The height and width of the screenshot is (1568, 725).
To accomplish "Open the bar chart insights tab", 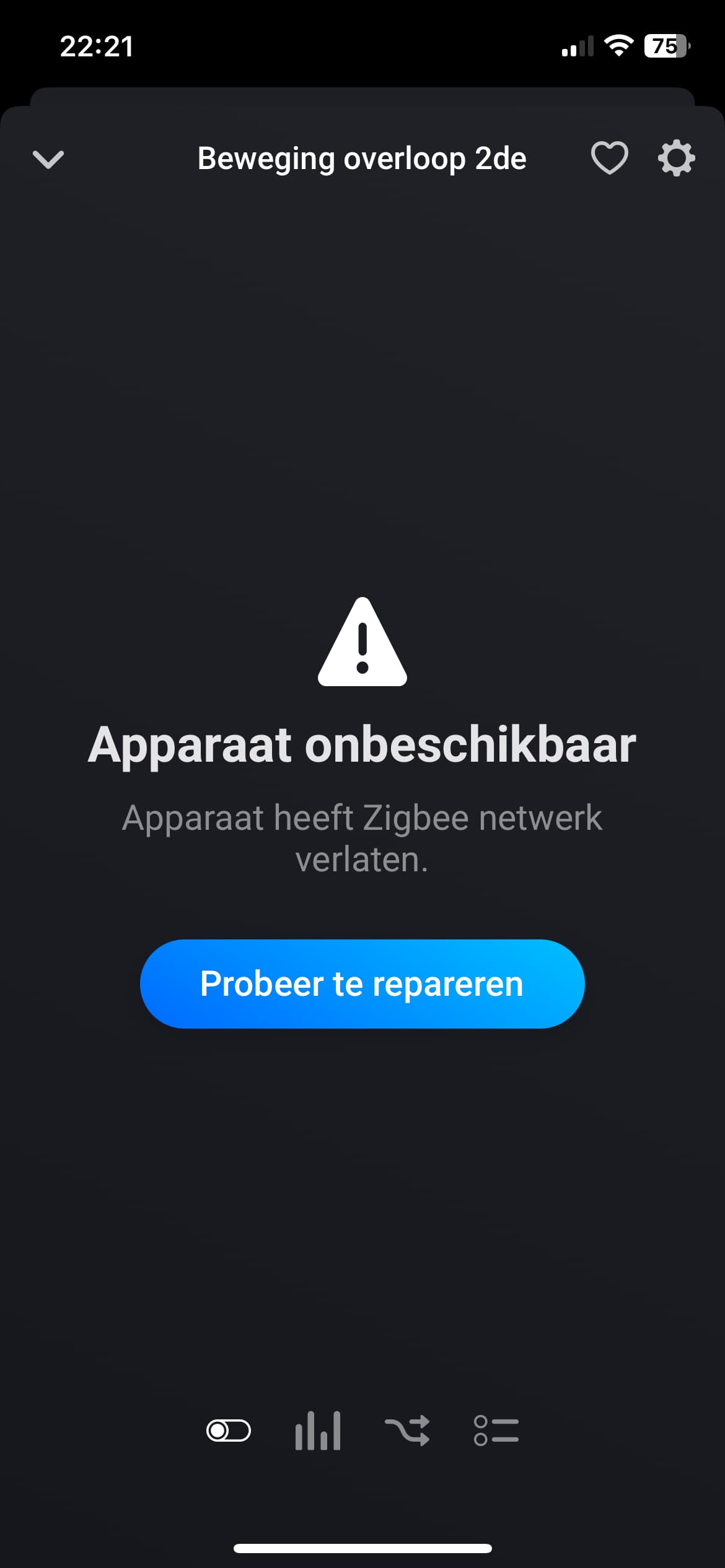I will click(x=318, y=1431).
